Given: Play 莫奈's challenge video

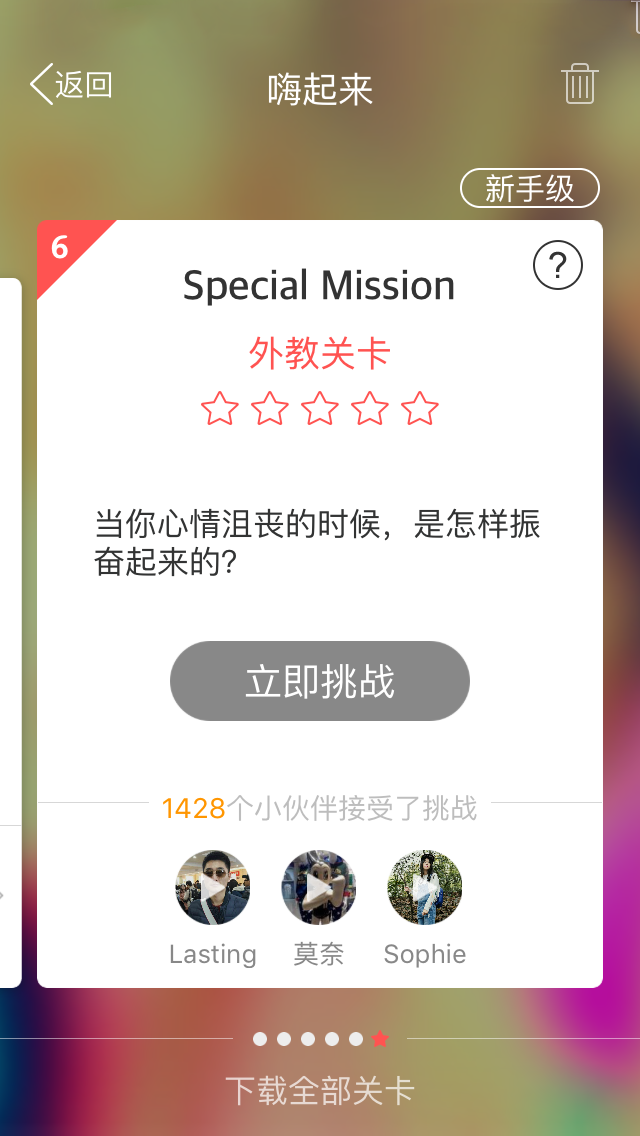Looking at the screenshot, I should pyautogui.click(x=319, y=887).
